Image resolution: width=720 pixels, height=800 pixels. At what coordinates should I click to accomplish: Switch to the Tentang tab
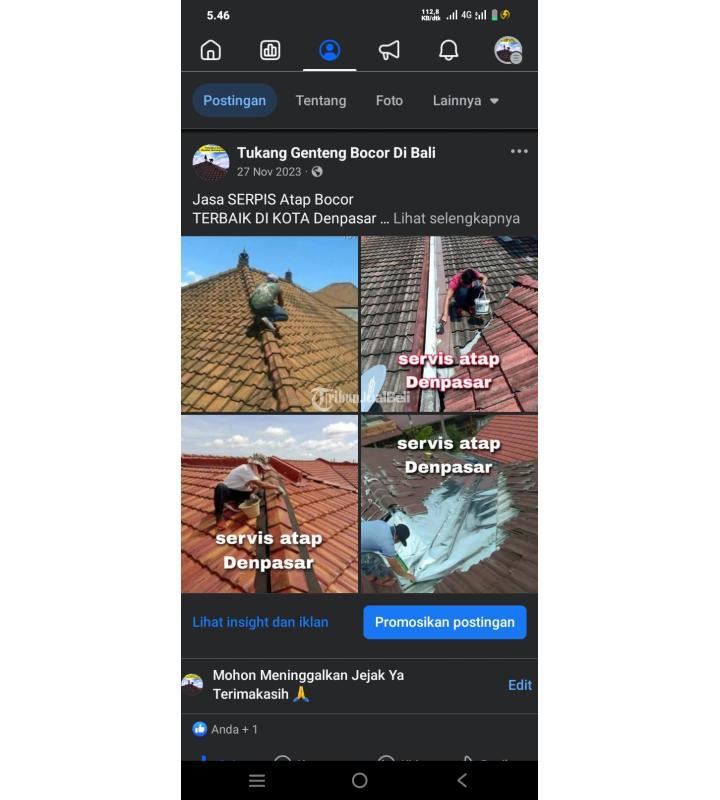point(321,100)
